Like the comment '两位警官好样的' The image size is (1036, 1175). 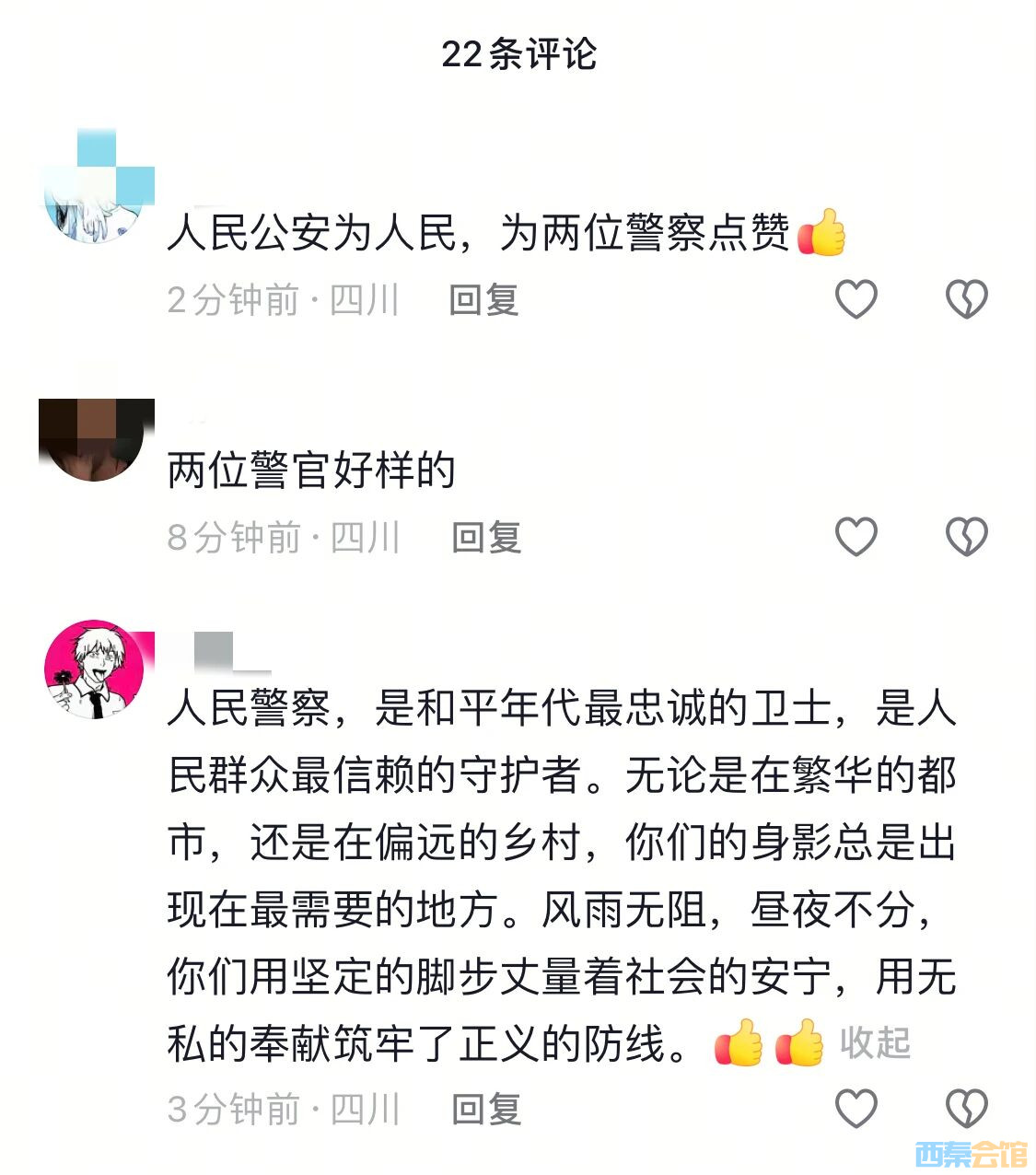click(x=856, y=536)
